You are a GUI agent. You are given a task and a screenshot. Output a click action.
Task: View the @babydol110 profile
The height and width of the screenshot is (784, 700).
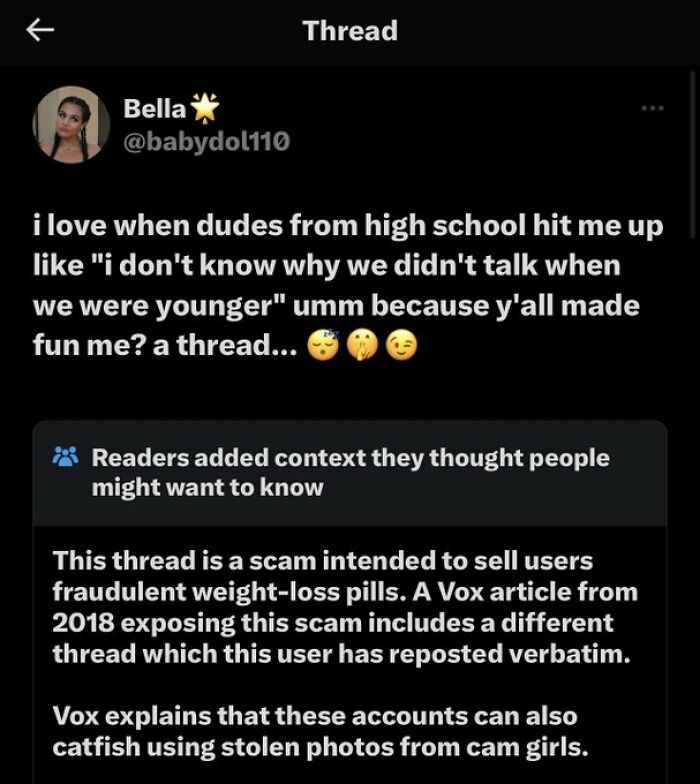(x=205, y=142)
